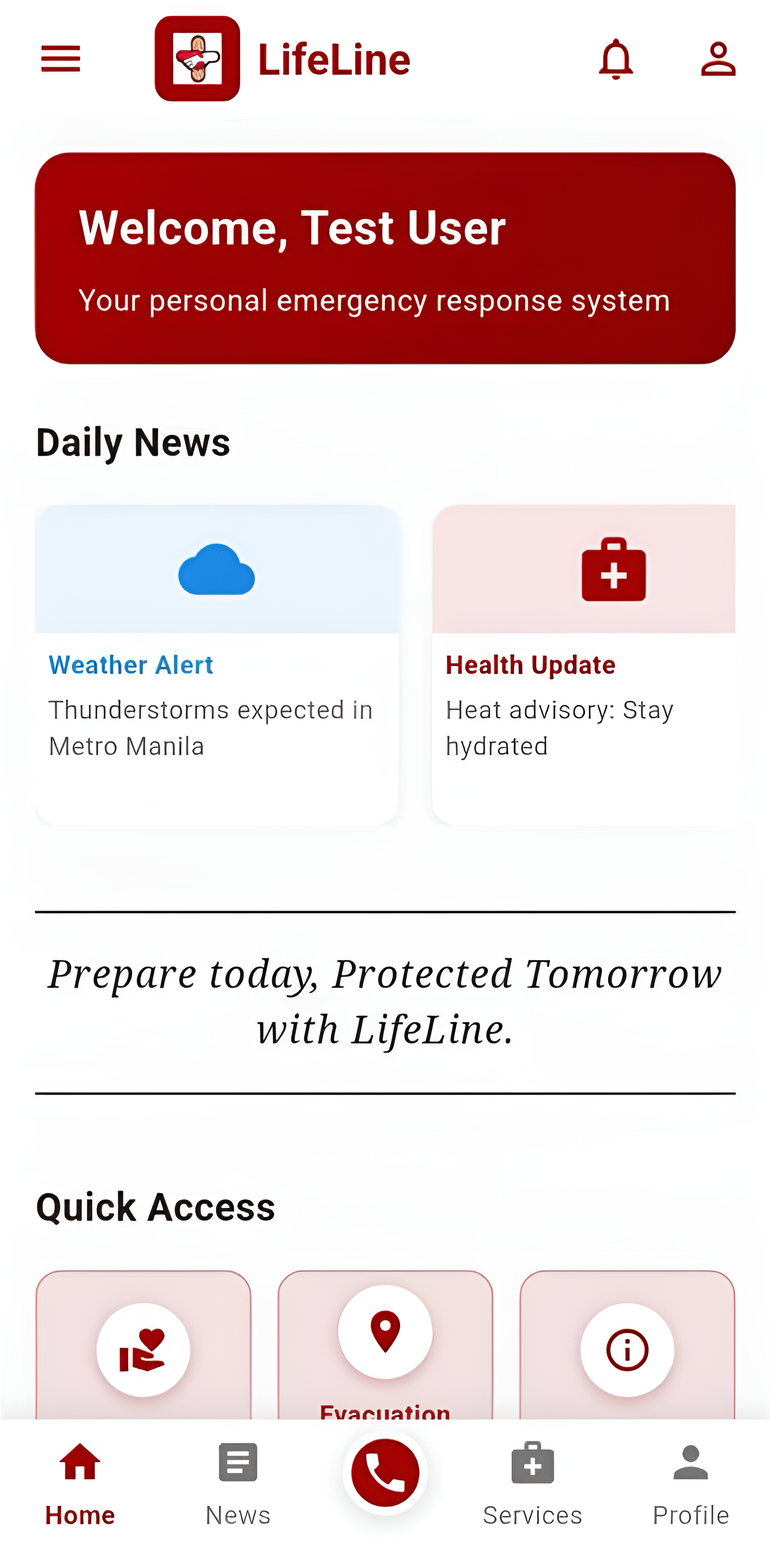
Task: Click the thunderstorms Metro Manila news text
Action: [x=211, y=727]
